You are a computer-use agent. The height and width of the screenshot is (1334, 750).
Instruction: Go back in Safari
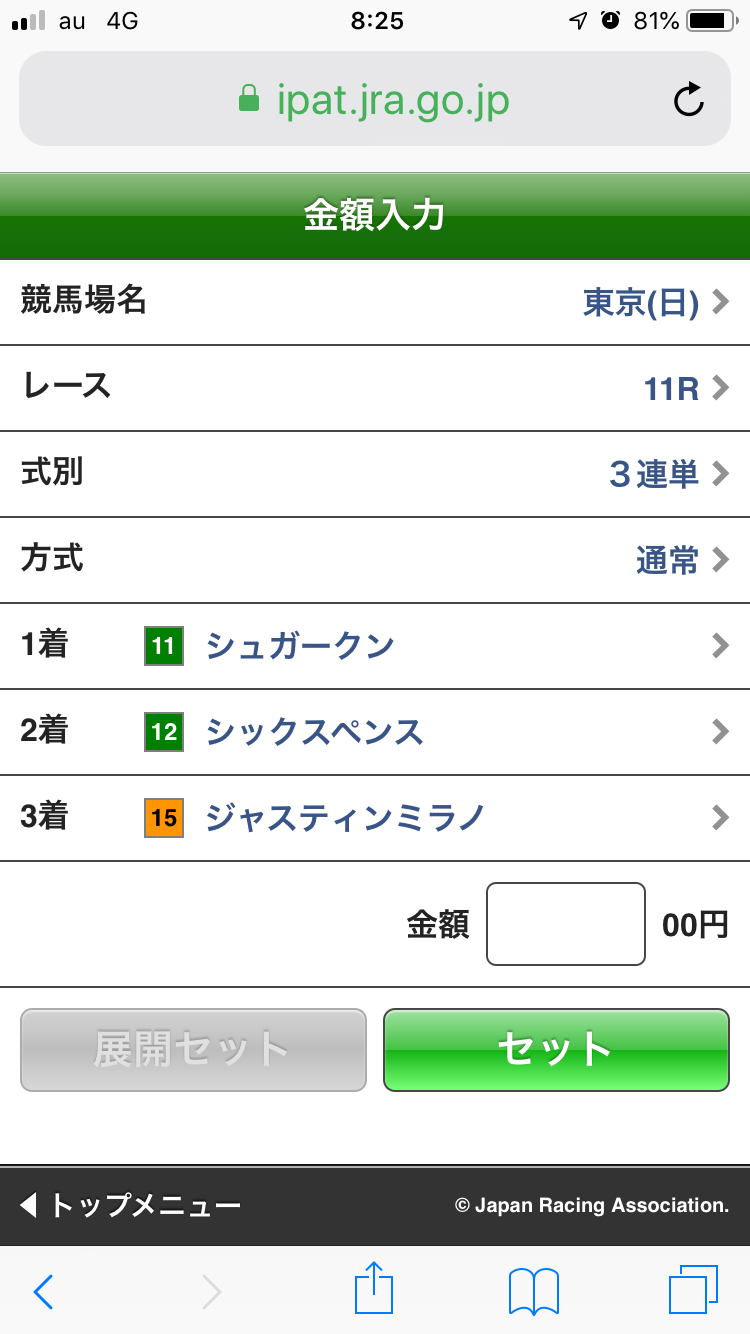pyautogui.click(x=43, y=1292)
